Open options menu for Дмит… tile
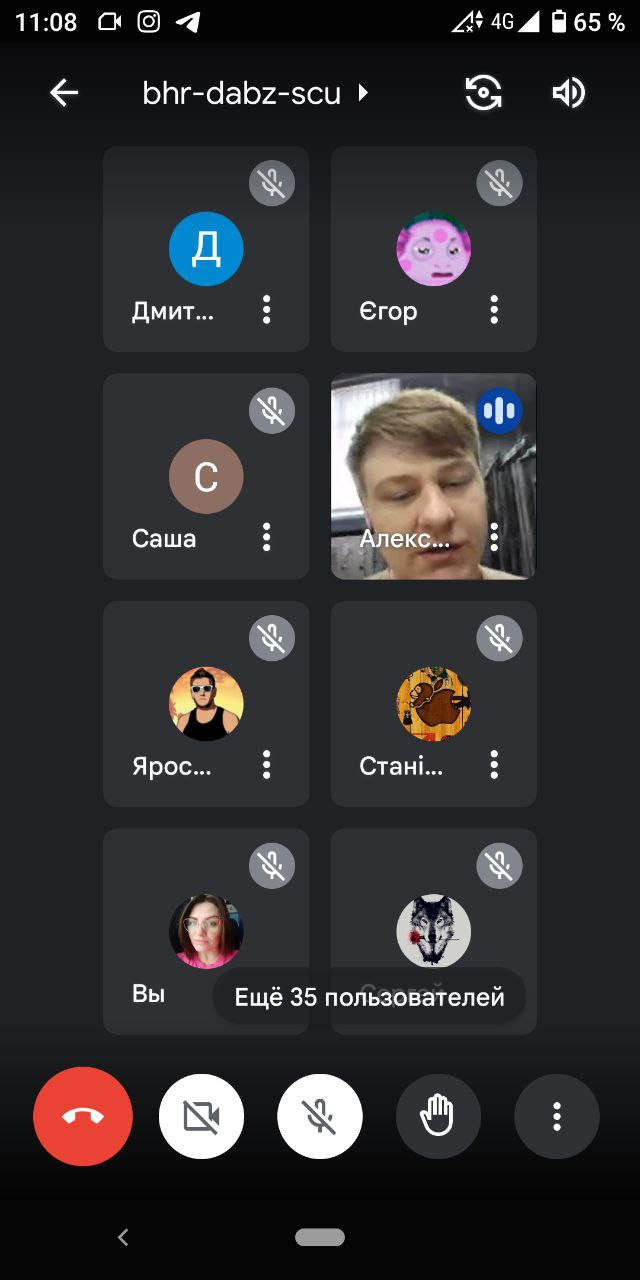This screenshot has width=640, height=1280. point(266,310)
